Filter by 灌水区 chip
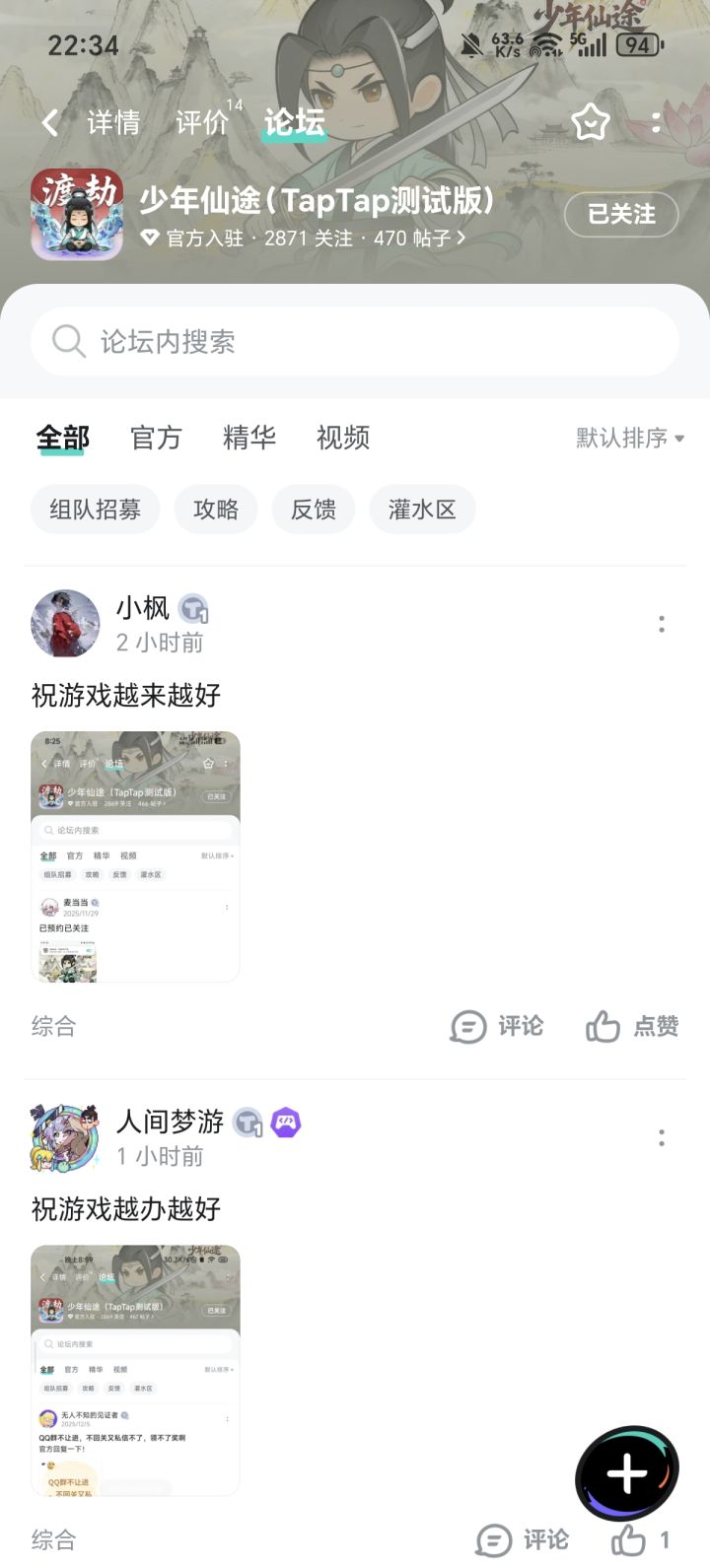This screenshot has height=1568, width=710. click(x=422, y=510)
